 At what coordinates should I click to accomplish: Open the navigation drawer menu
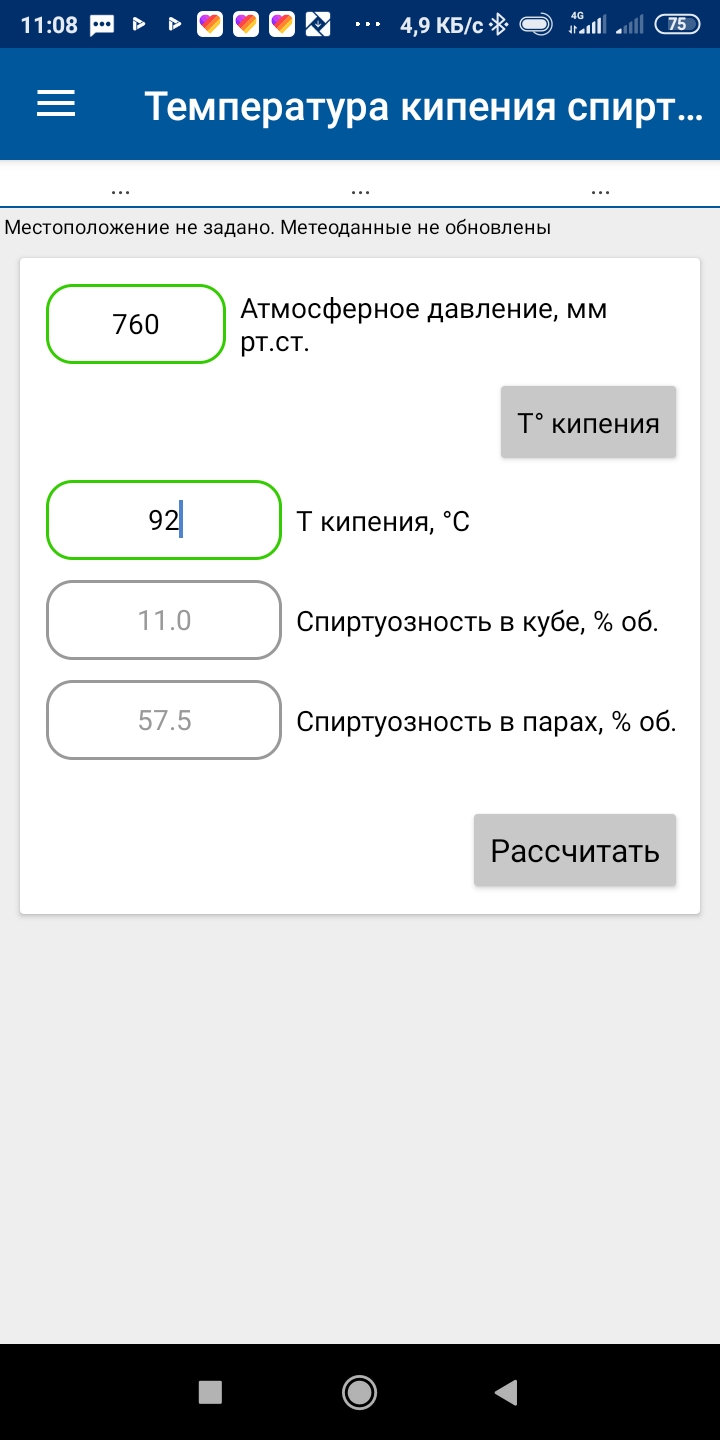click(55, 103)
